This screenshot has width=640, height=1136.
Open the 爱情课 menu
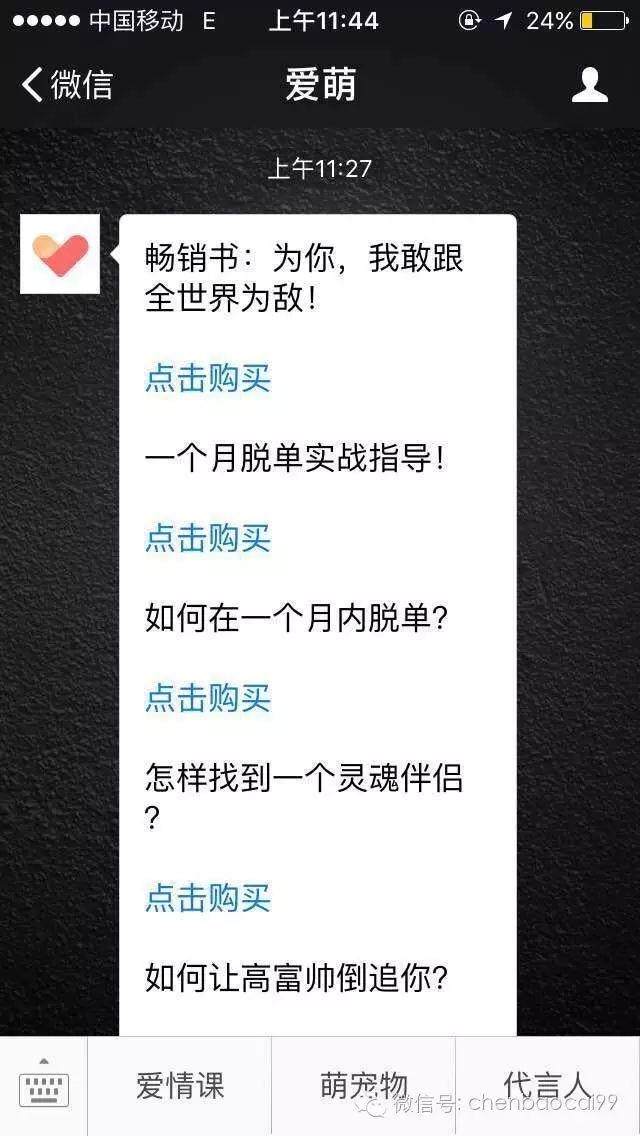pos(180,1087)
